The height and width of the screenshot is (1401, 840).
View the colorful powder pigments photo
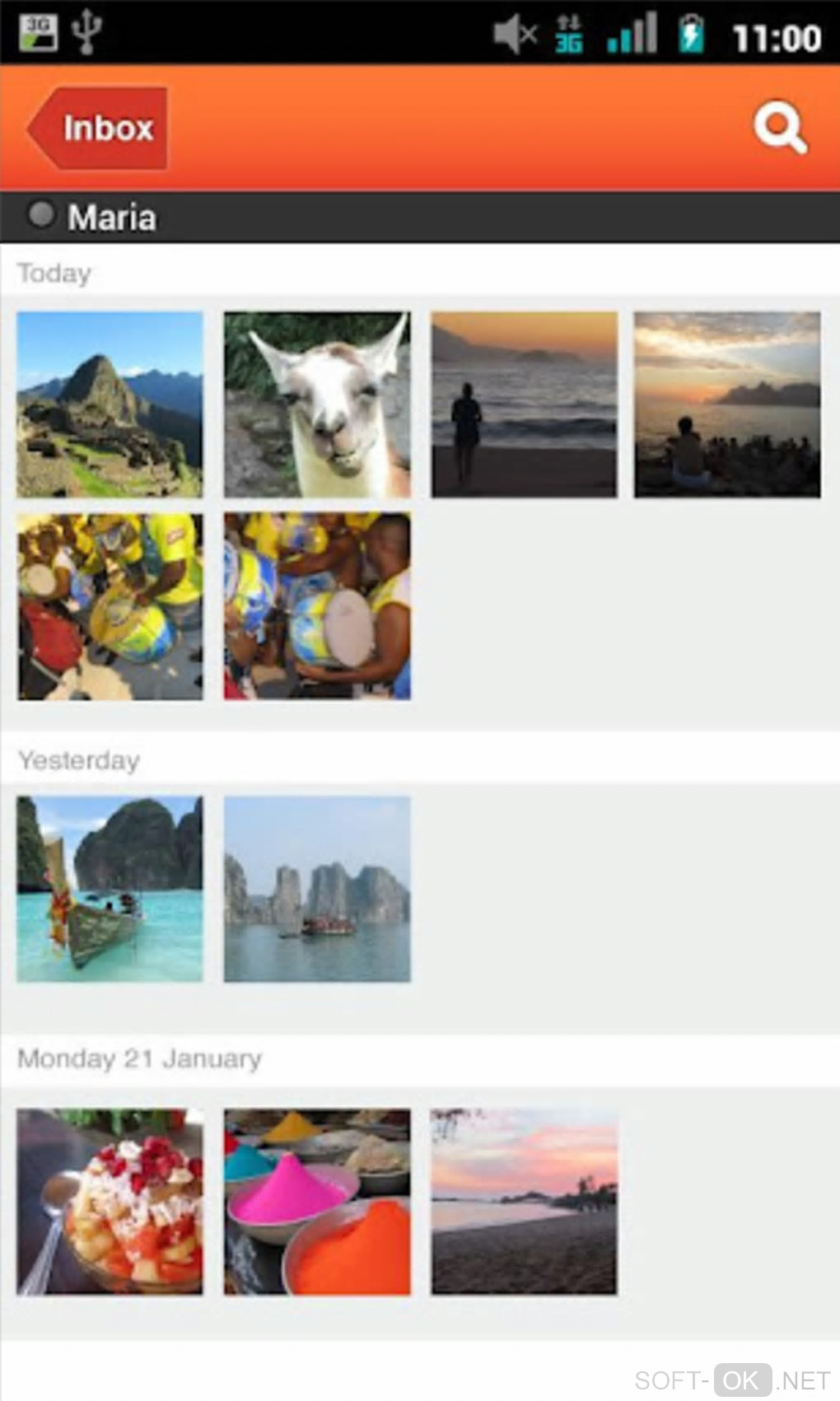[x=317, y=1202]
